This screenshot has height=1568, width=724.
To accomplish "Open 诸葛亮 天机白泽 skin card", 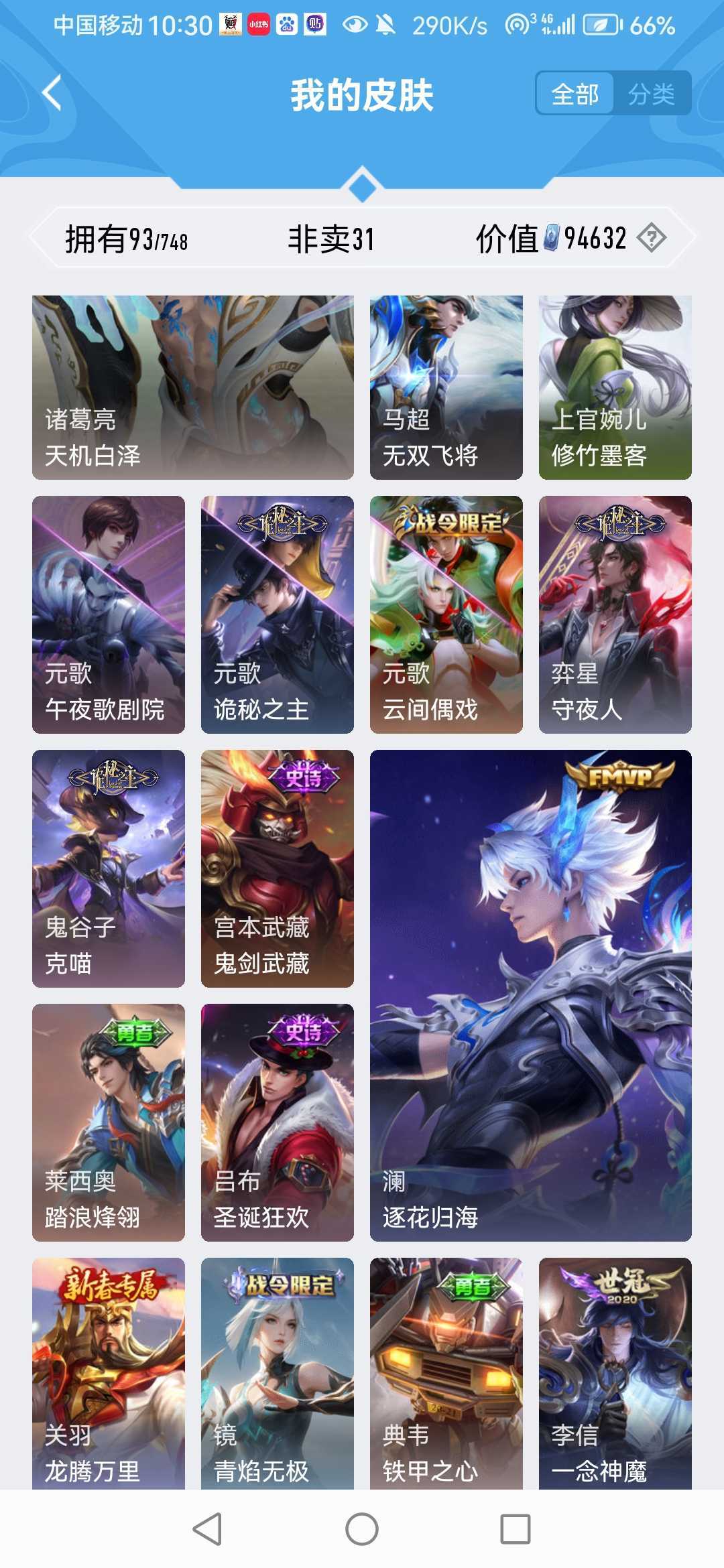I will (x=193, y=387).
